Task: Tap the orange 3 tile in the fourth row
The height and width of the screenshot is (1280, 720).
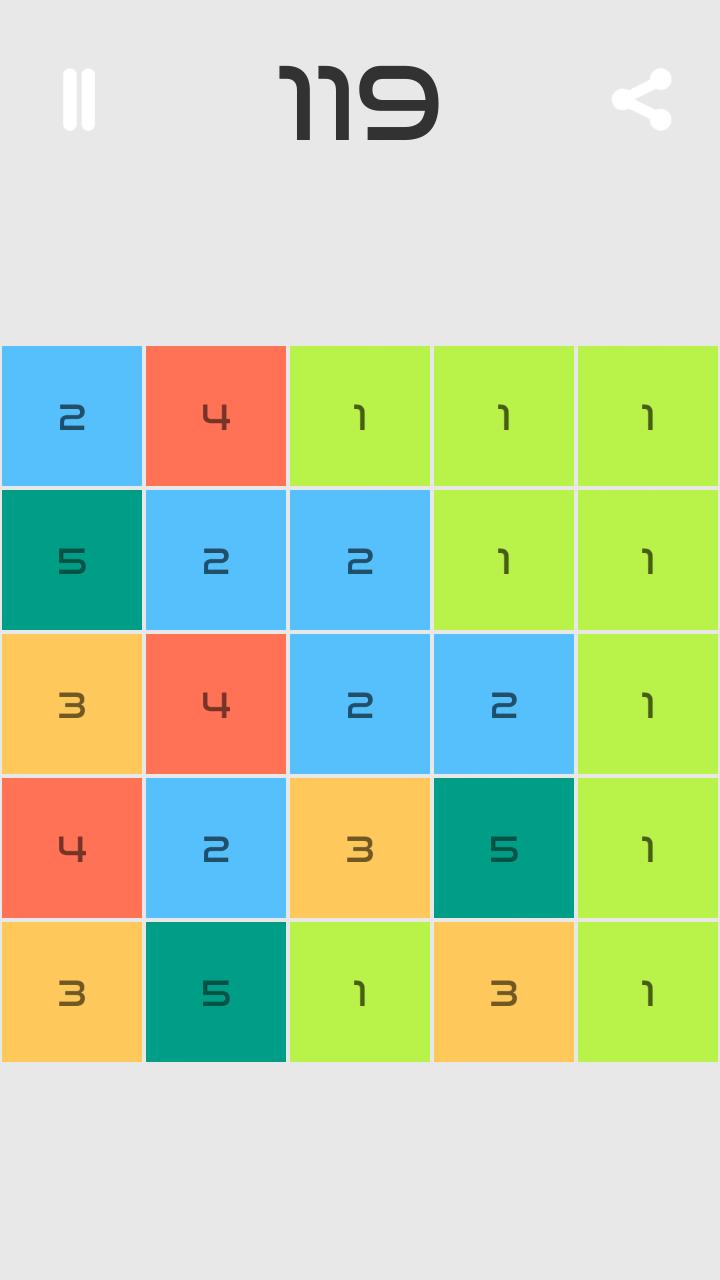Action: (360, 848)
